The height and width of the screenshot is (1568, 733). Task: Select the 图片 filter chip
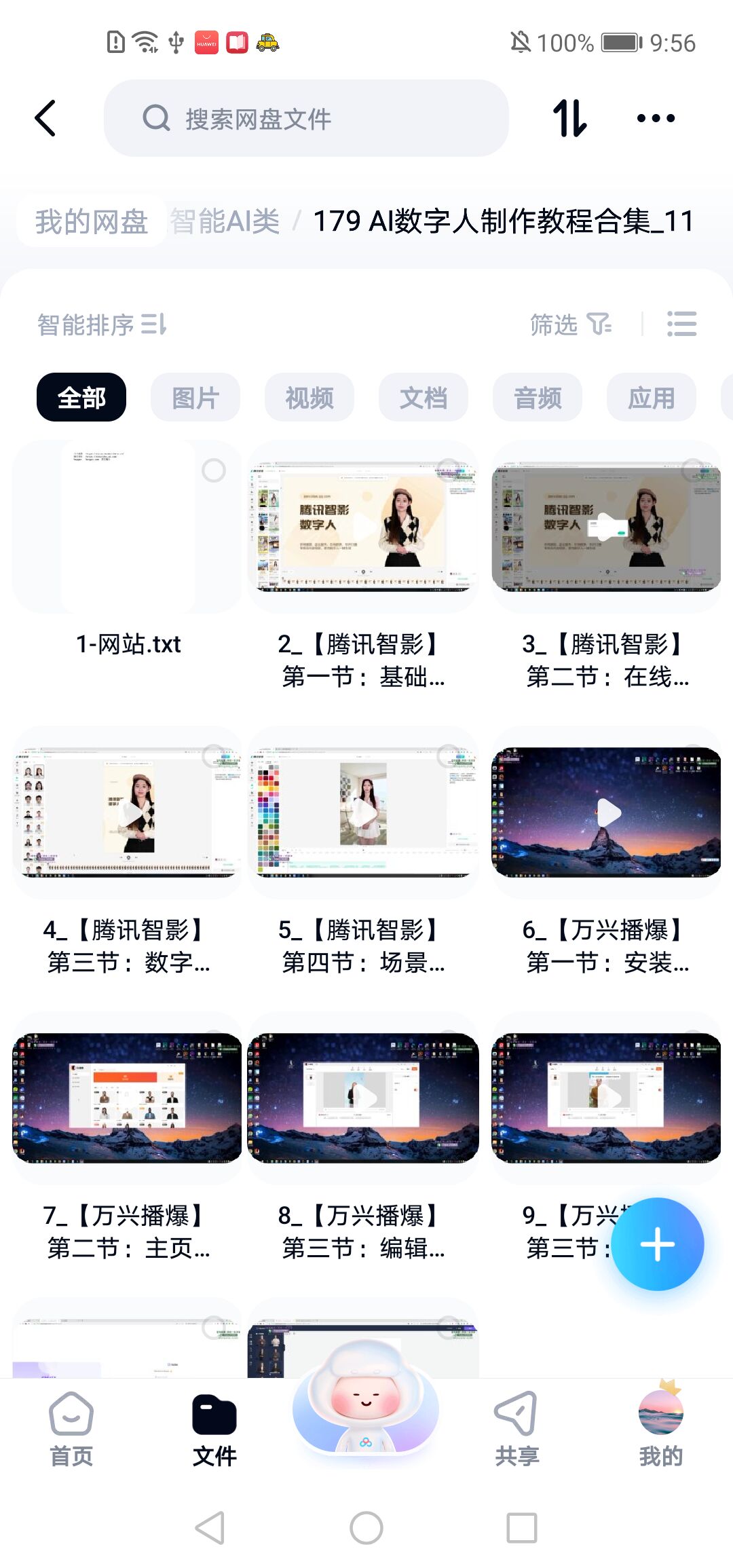[x=195, y=398]
